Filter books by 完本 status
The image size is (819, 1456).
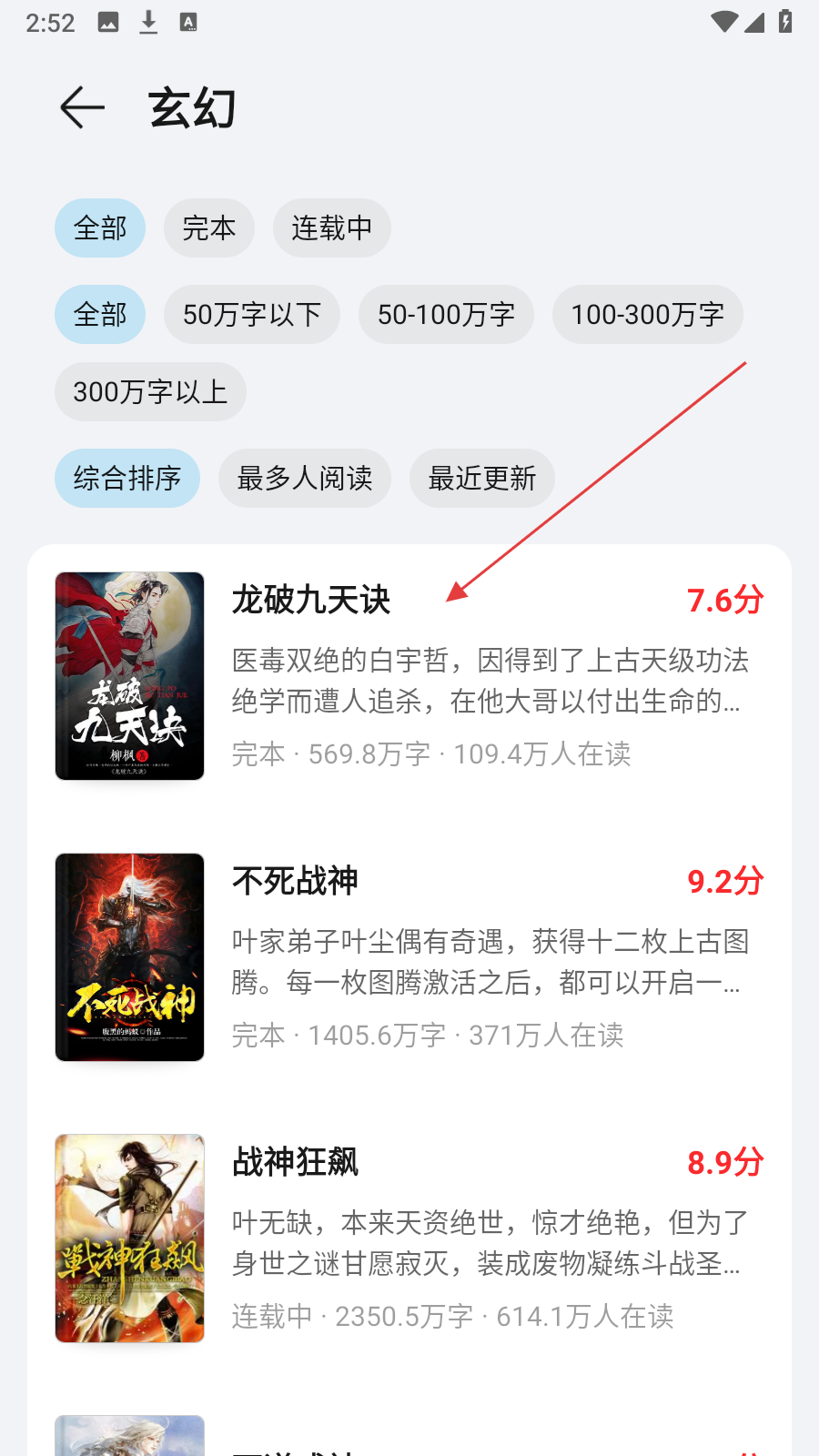tap(208, 227)
